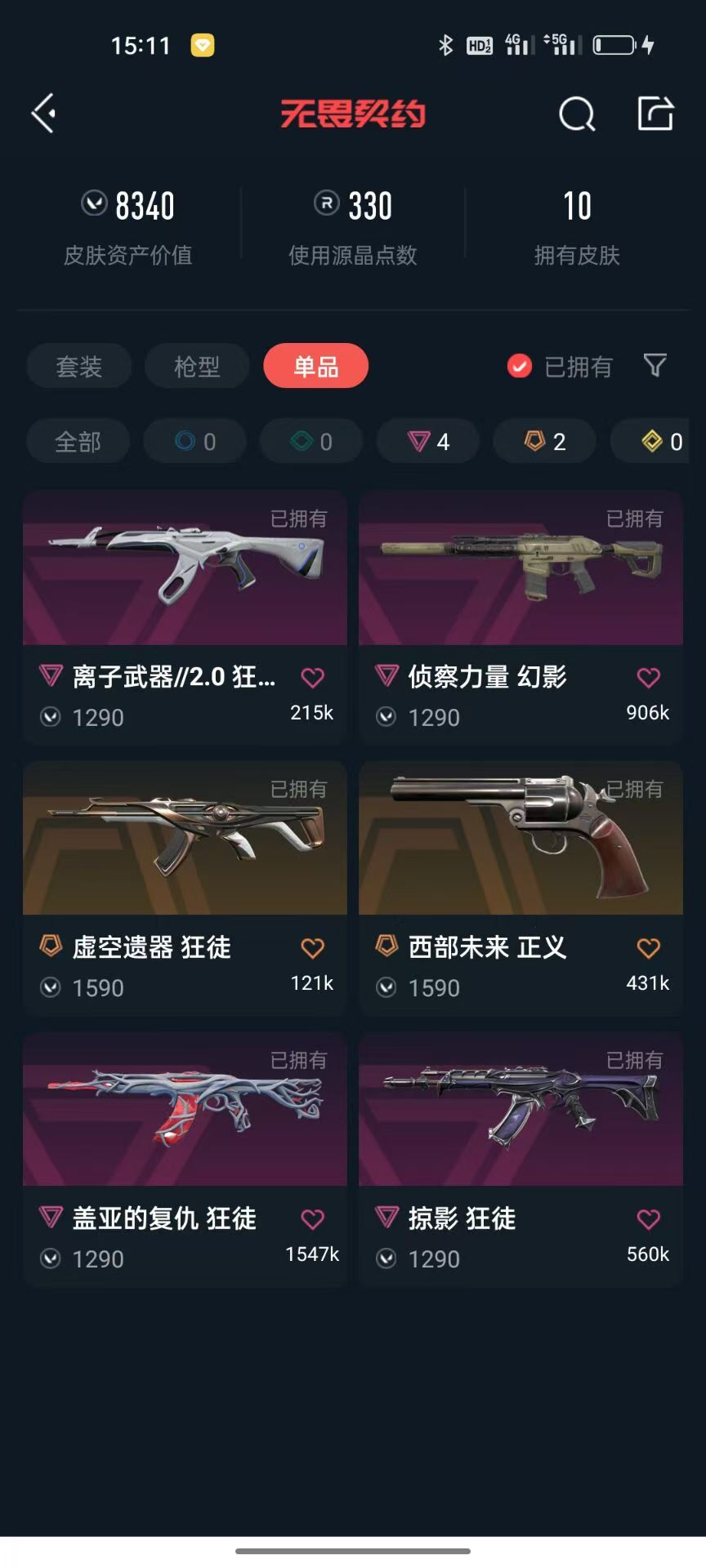
Task: Like the 侦察力量 幻影 skin
Action: tap(648, 677)
